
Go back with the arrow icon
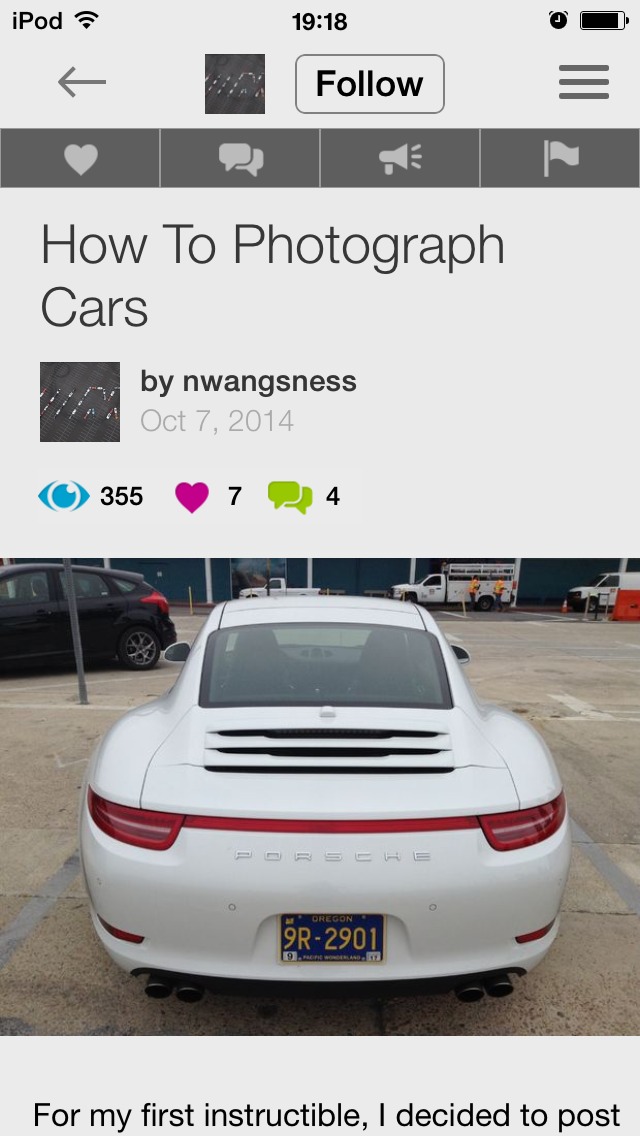click(82, 83)
